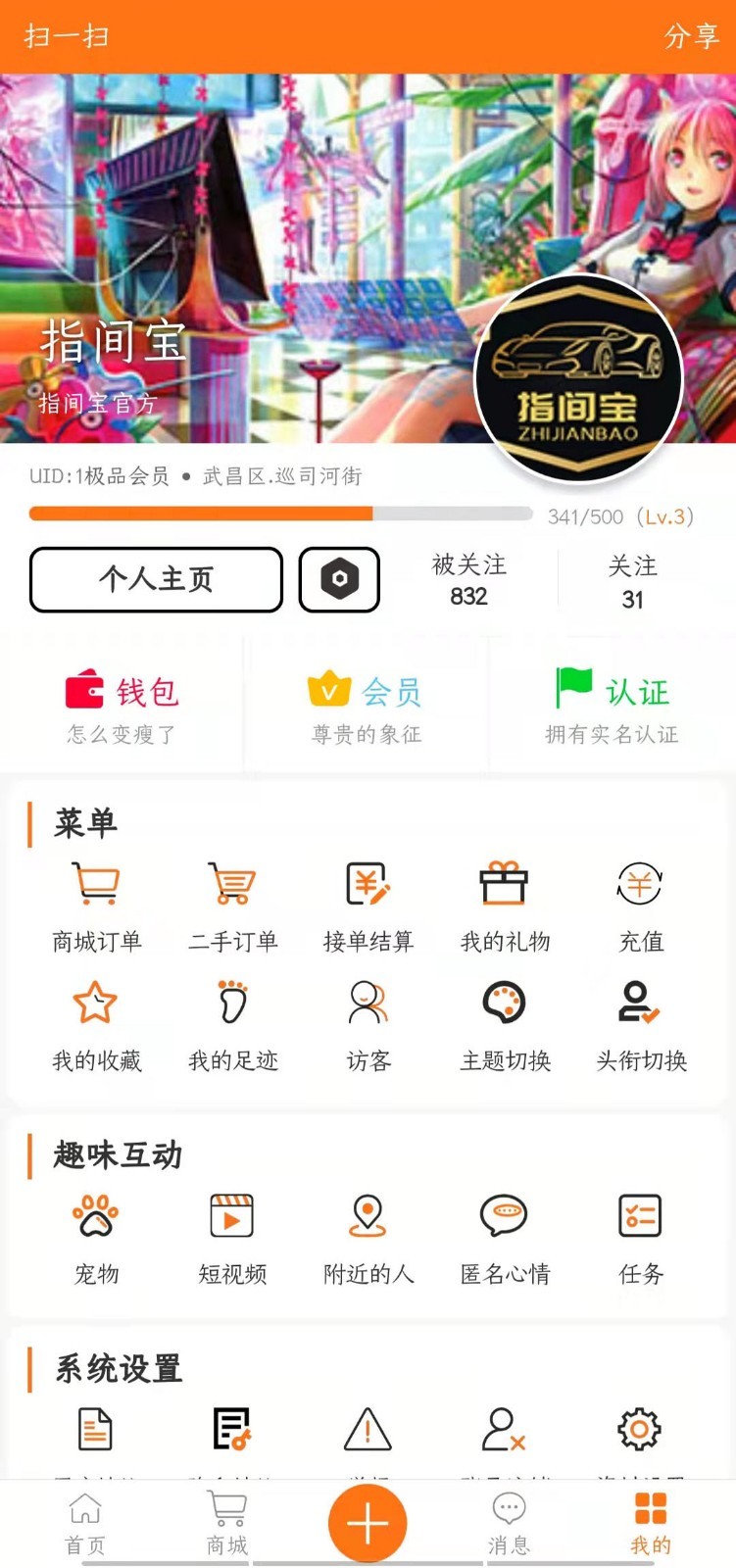This screenshot has height=1568, width=736.
Task: Open 接单结算 settlement
Action: tap(368, 905)
